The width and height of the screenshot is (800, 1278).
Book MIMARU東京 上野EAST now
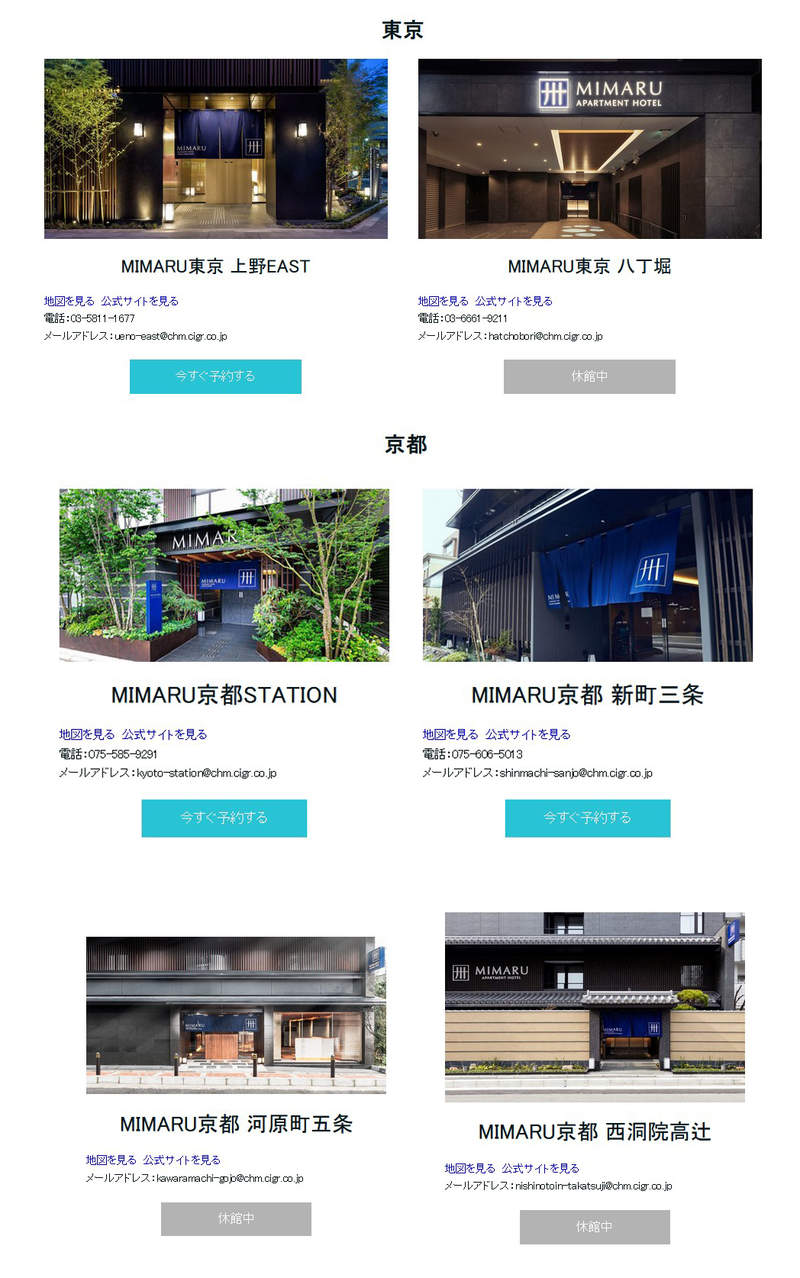215,377
